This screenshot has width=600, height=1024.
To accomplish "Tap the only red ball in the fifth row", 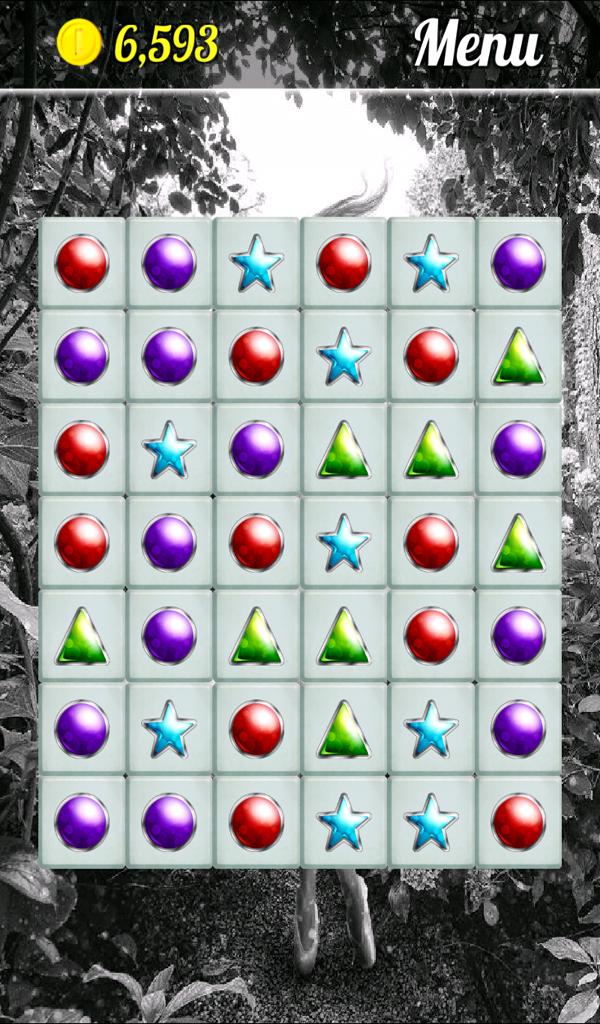I will [x=431, y=636].
